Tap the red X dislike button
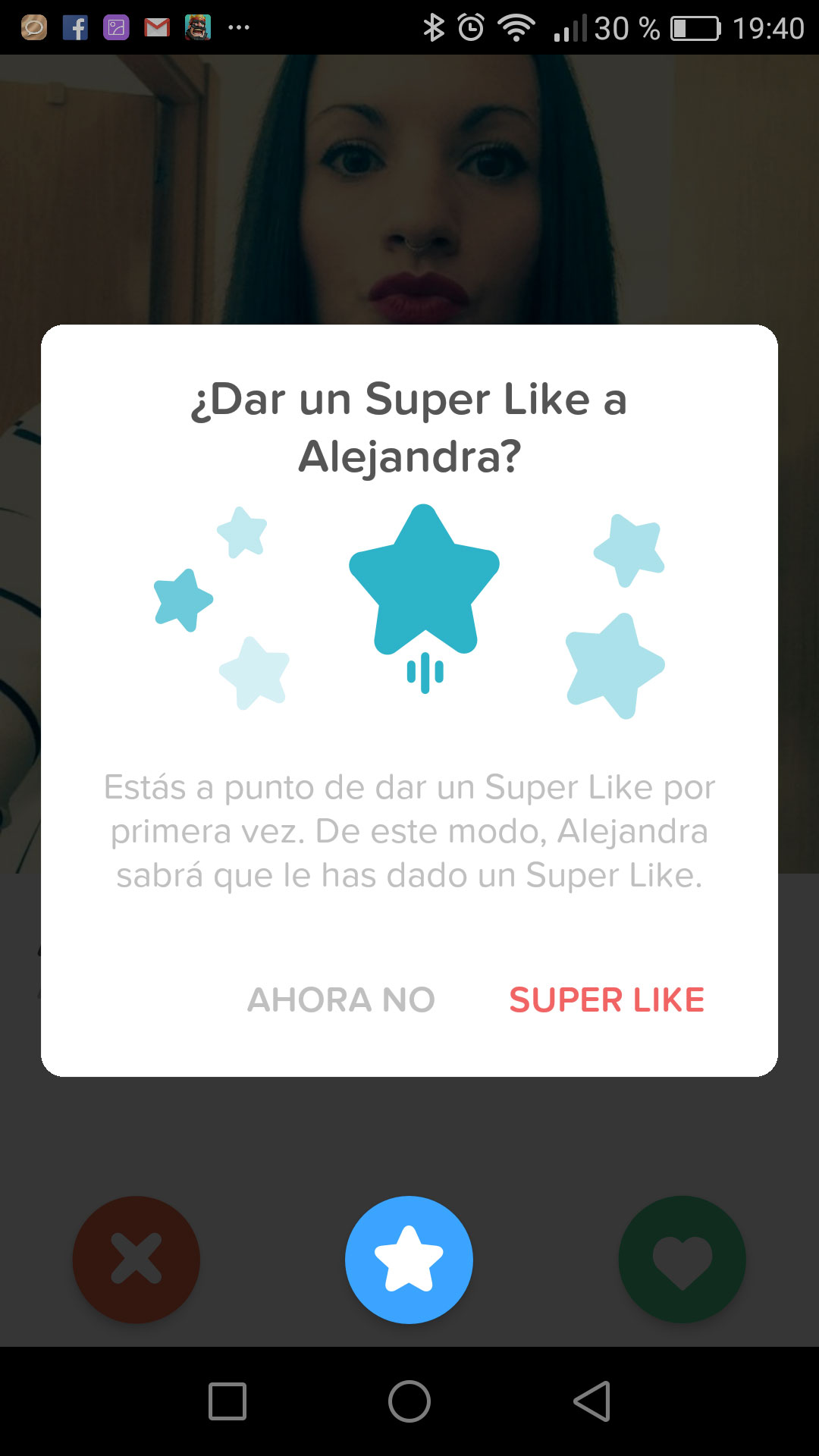 136,1260
